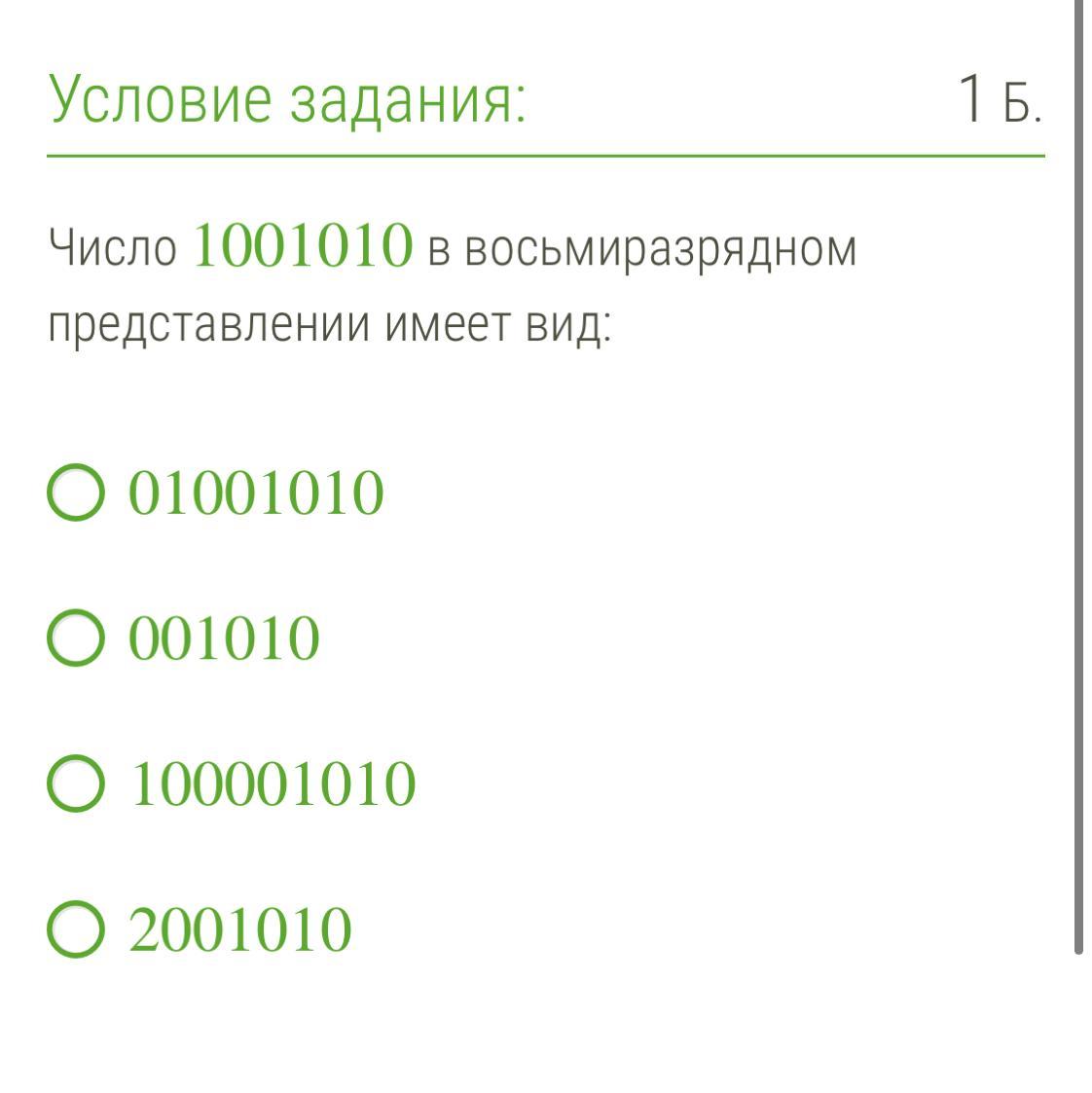Pick the answer option 2001010
1092x1093 pixels.
pos(75,929)
